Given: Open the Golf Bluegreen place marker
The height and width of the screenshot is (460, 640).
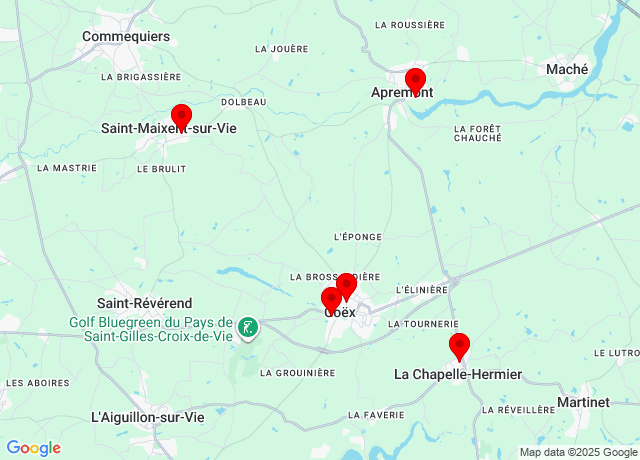Looking at the screenshot, I should tap(247, 326).
